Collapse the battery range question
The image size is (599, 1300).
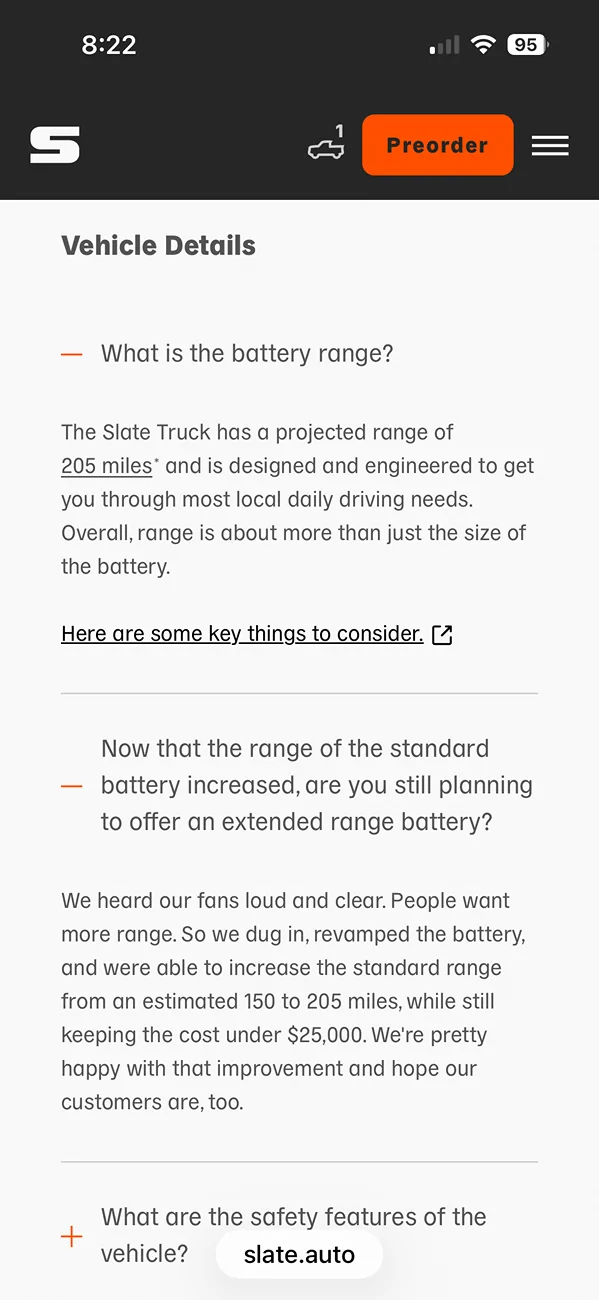[x=299, y=353]
